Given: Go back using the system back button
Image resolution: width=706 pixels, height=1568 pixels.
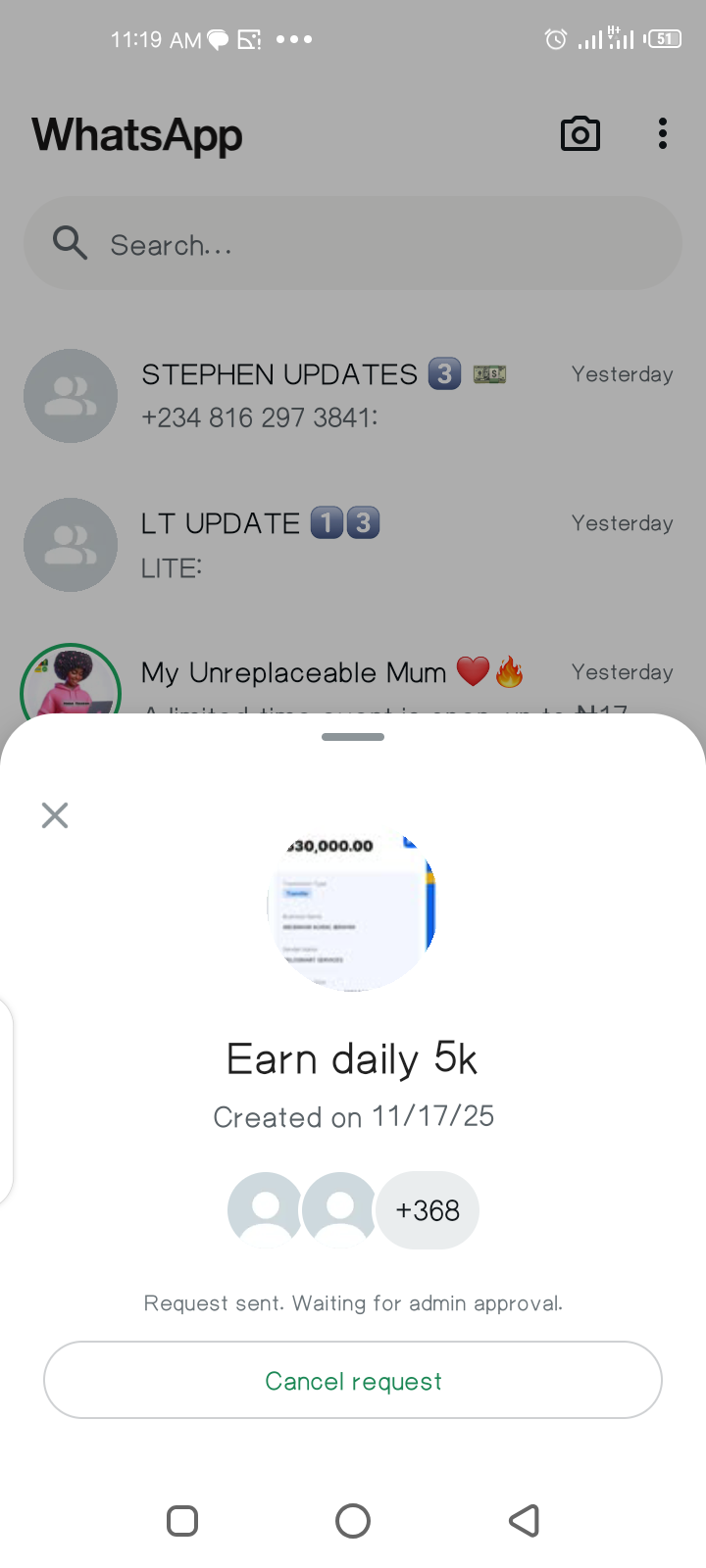Looking at the screenshot, I should [x=525, y=1521].
